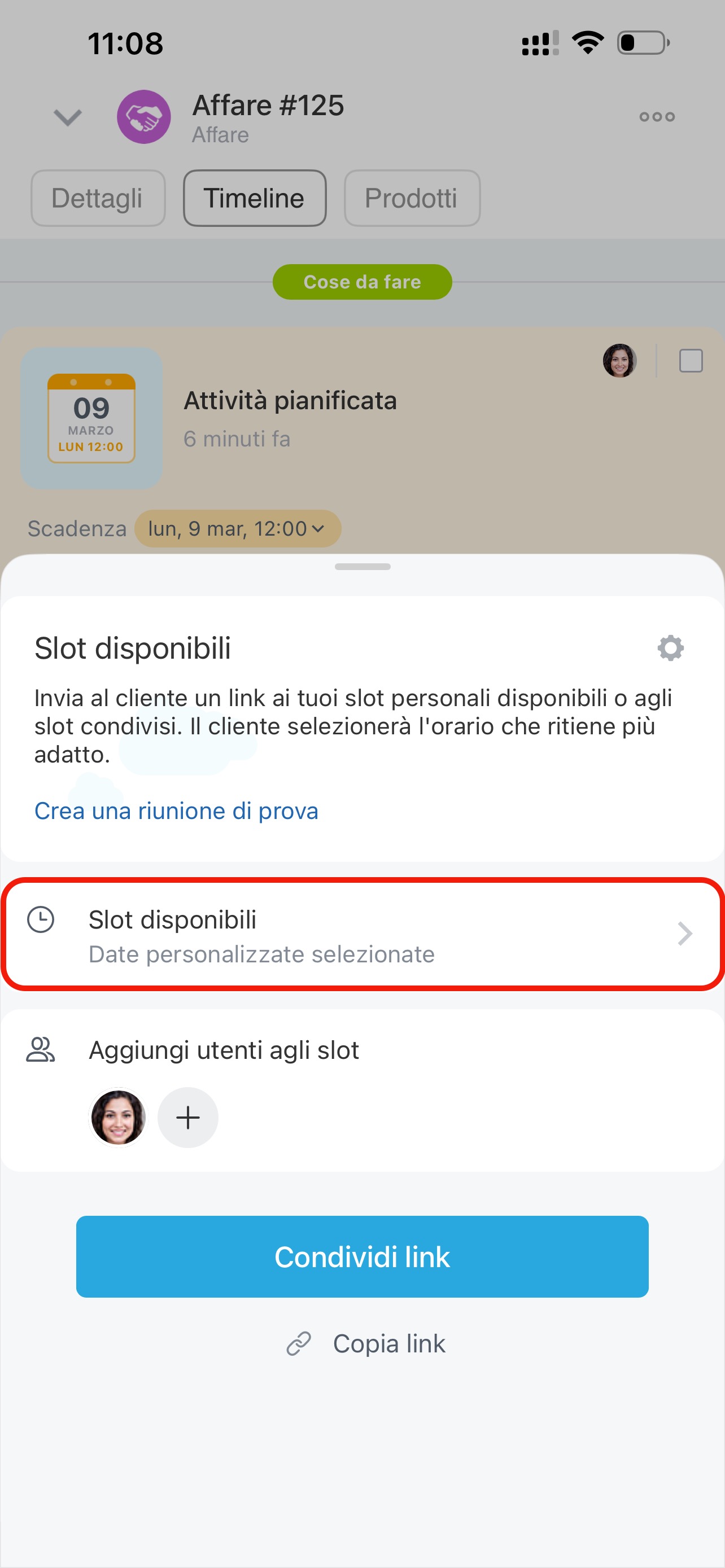This screenshot has width=725, height=1568.
Task: Switch to the Dettagli tab
Action: (x=97, y=199)
